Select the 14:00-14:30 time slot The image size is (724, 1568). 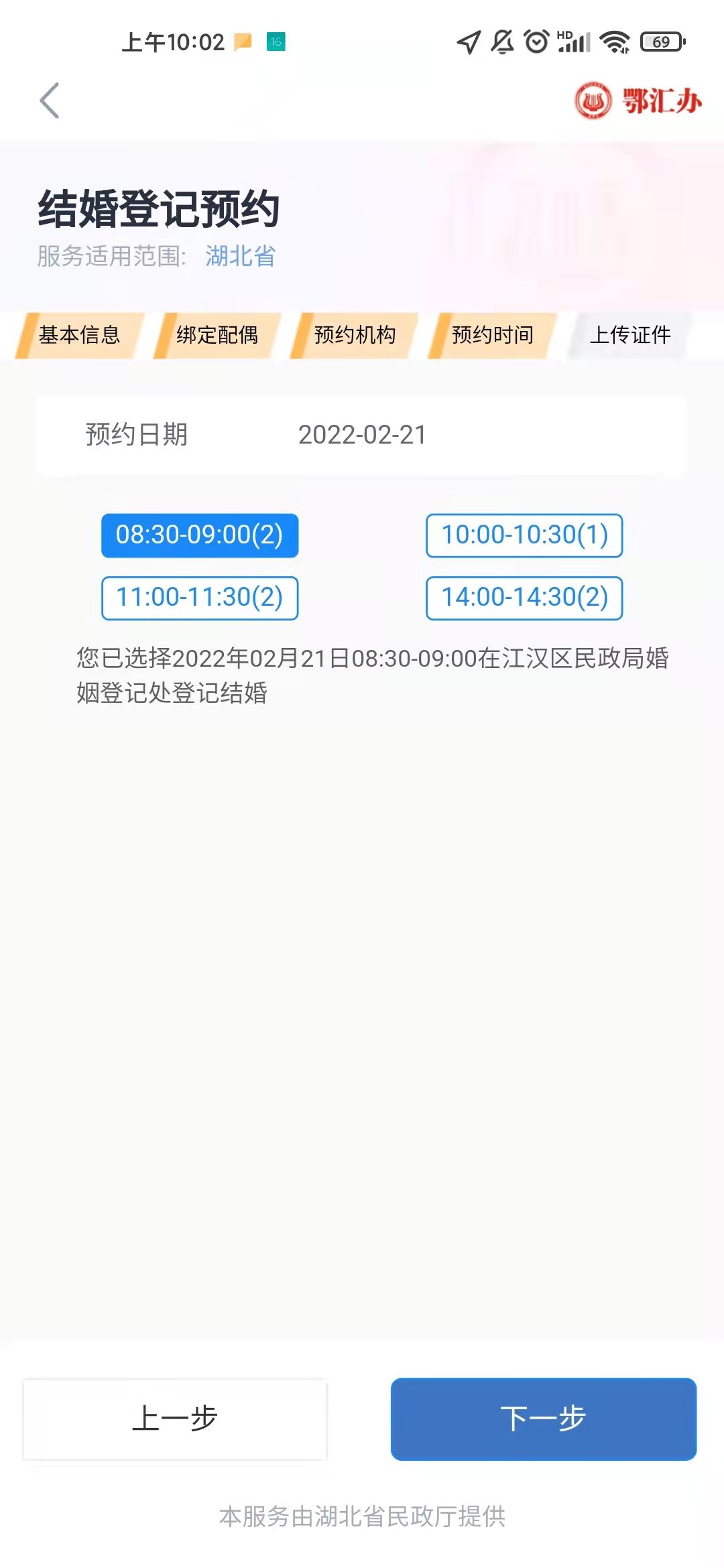524,598
